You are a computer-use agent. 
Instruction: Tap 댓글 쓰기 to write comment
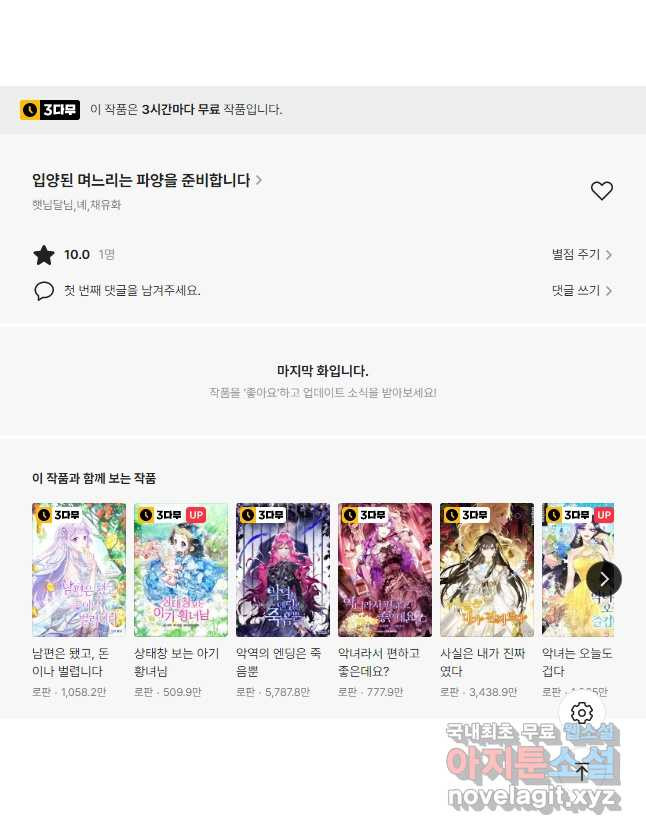581,291
